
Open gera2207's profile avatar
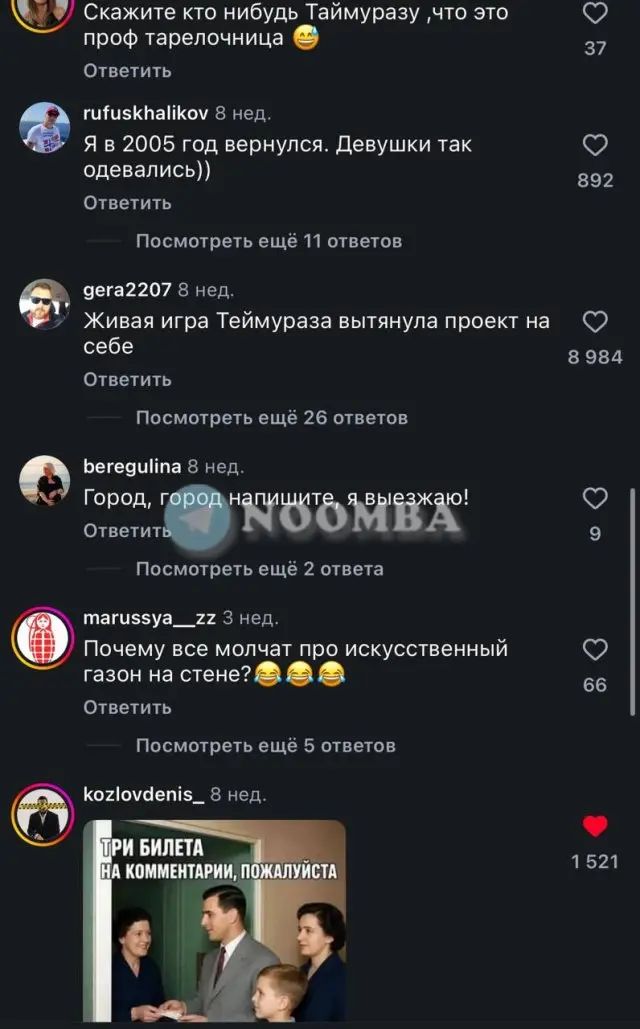(45, 304)
